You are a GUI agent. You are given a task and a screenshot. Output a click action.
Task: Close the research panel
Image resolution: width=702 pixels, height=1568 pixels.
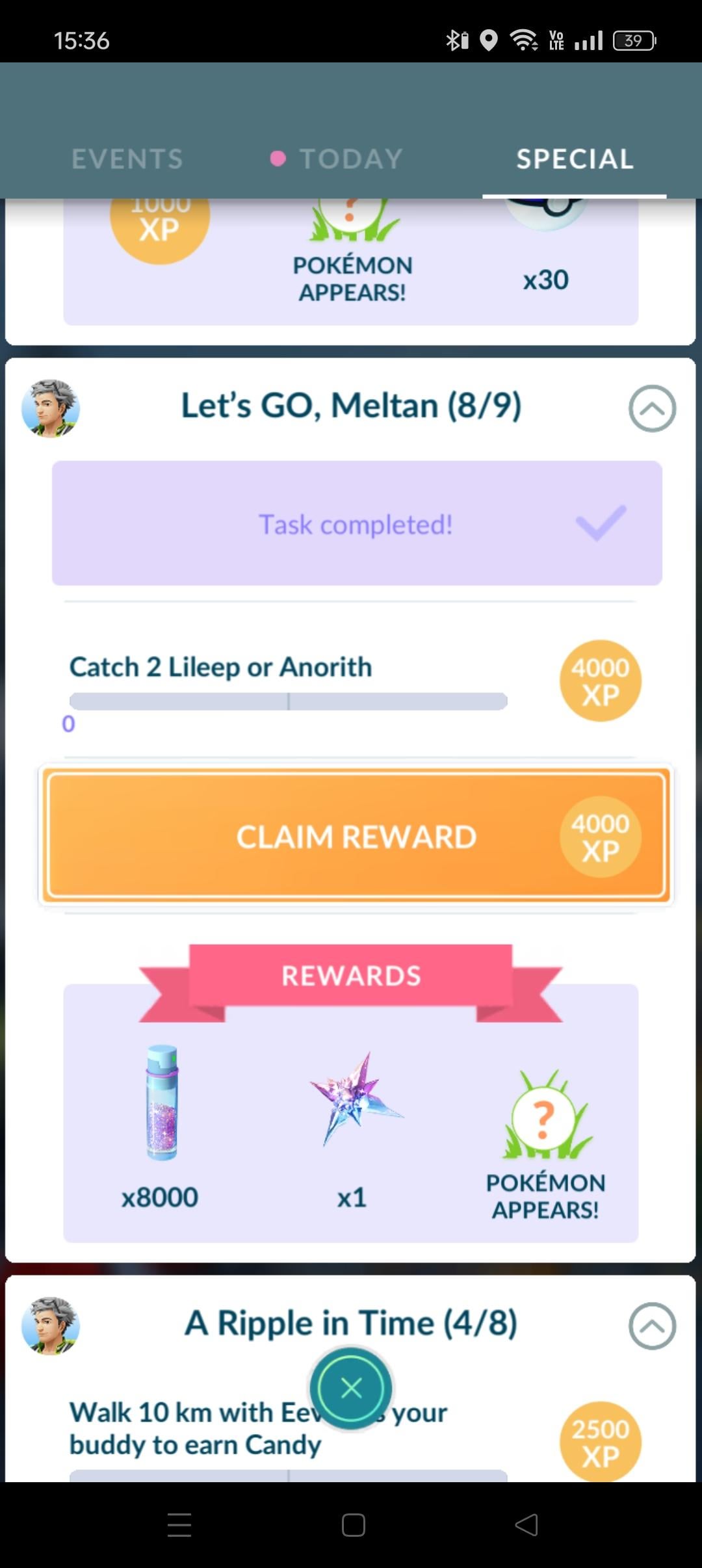pos(351,1388)
